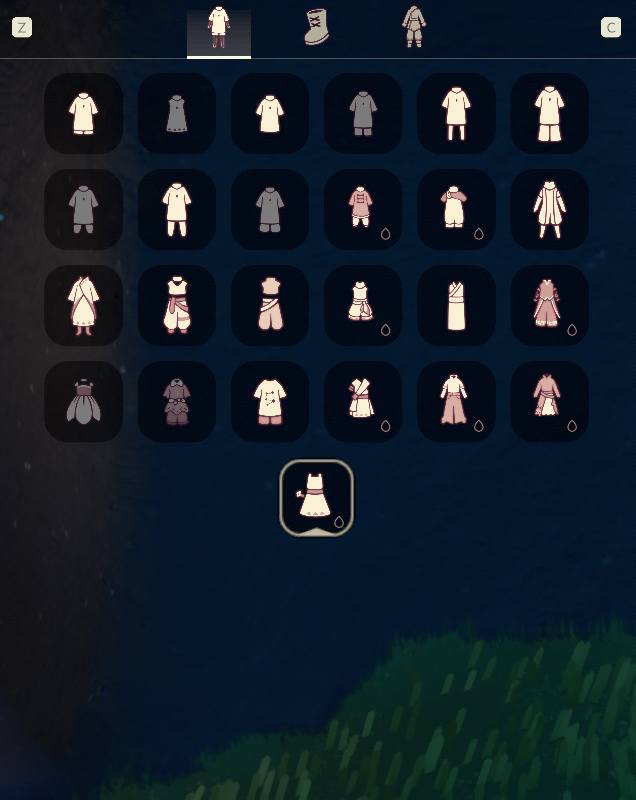Viewport: 636px width, 800px height.
Task: Switch to the full-body costume tab
Action: tap(414, 28)
